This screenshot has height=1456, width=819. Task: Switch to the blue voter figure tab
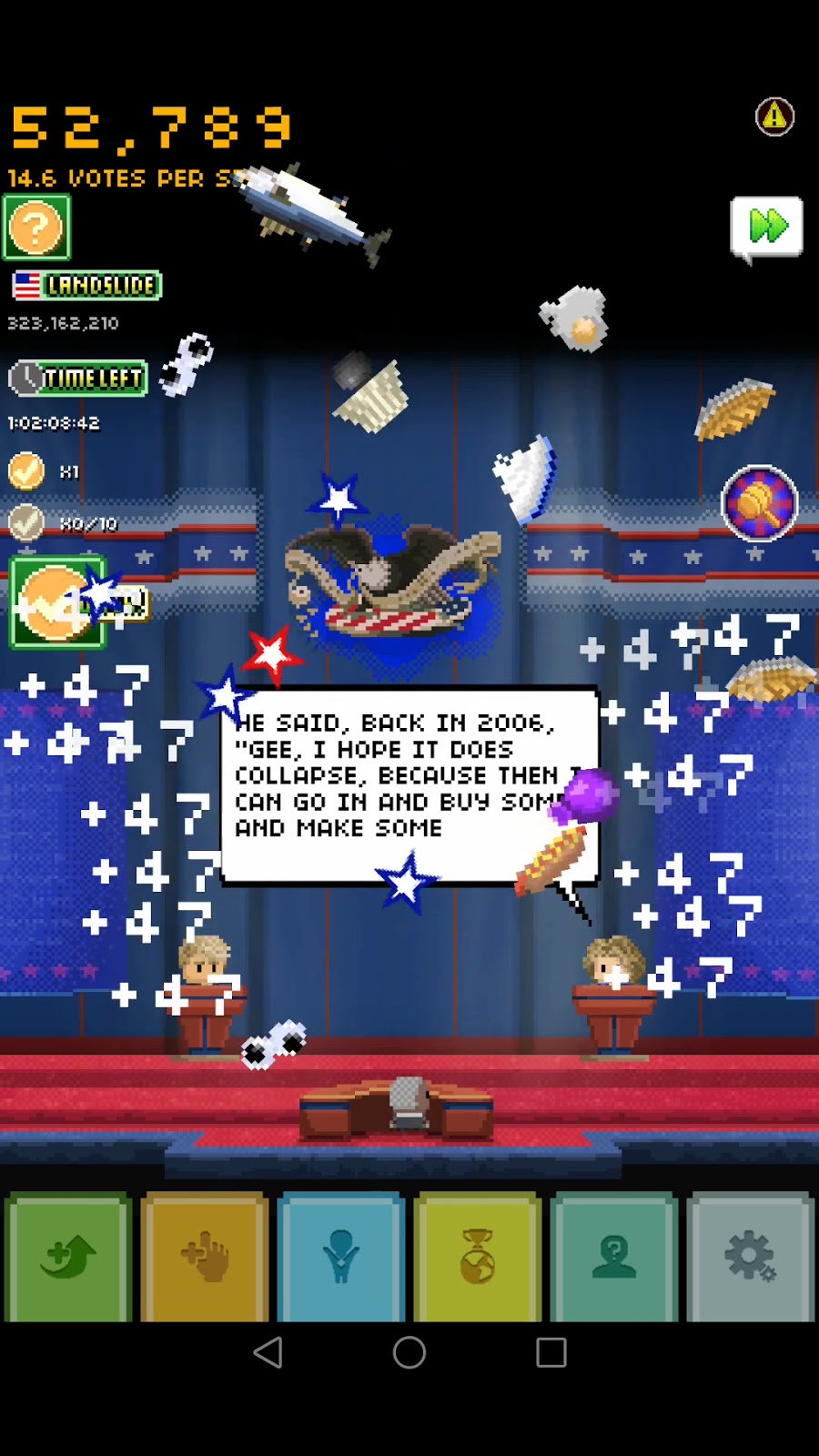[341, 1257]
